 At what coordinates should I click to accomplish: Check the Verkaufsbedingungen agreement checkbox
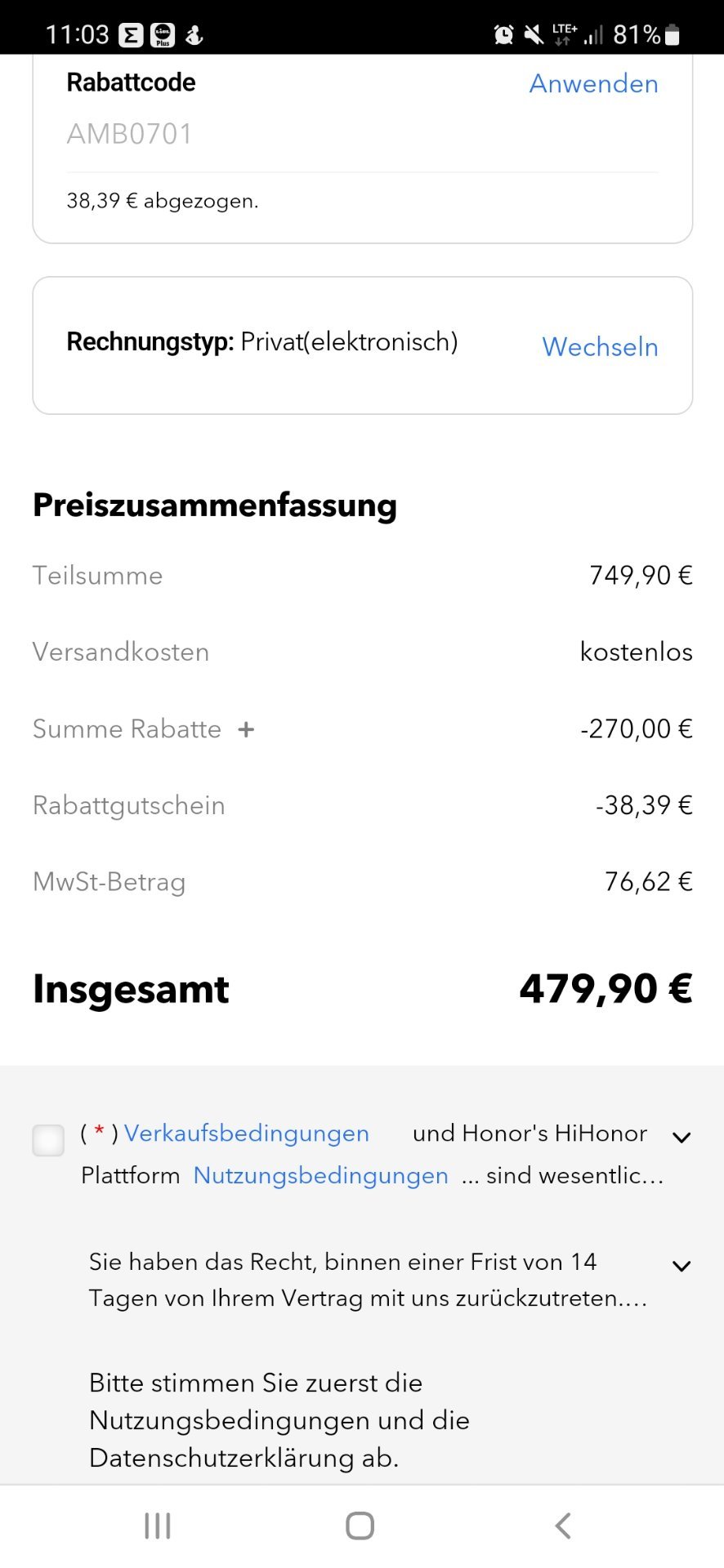click(x=48, y=1140)
